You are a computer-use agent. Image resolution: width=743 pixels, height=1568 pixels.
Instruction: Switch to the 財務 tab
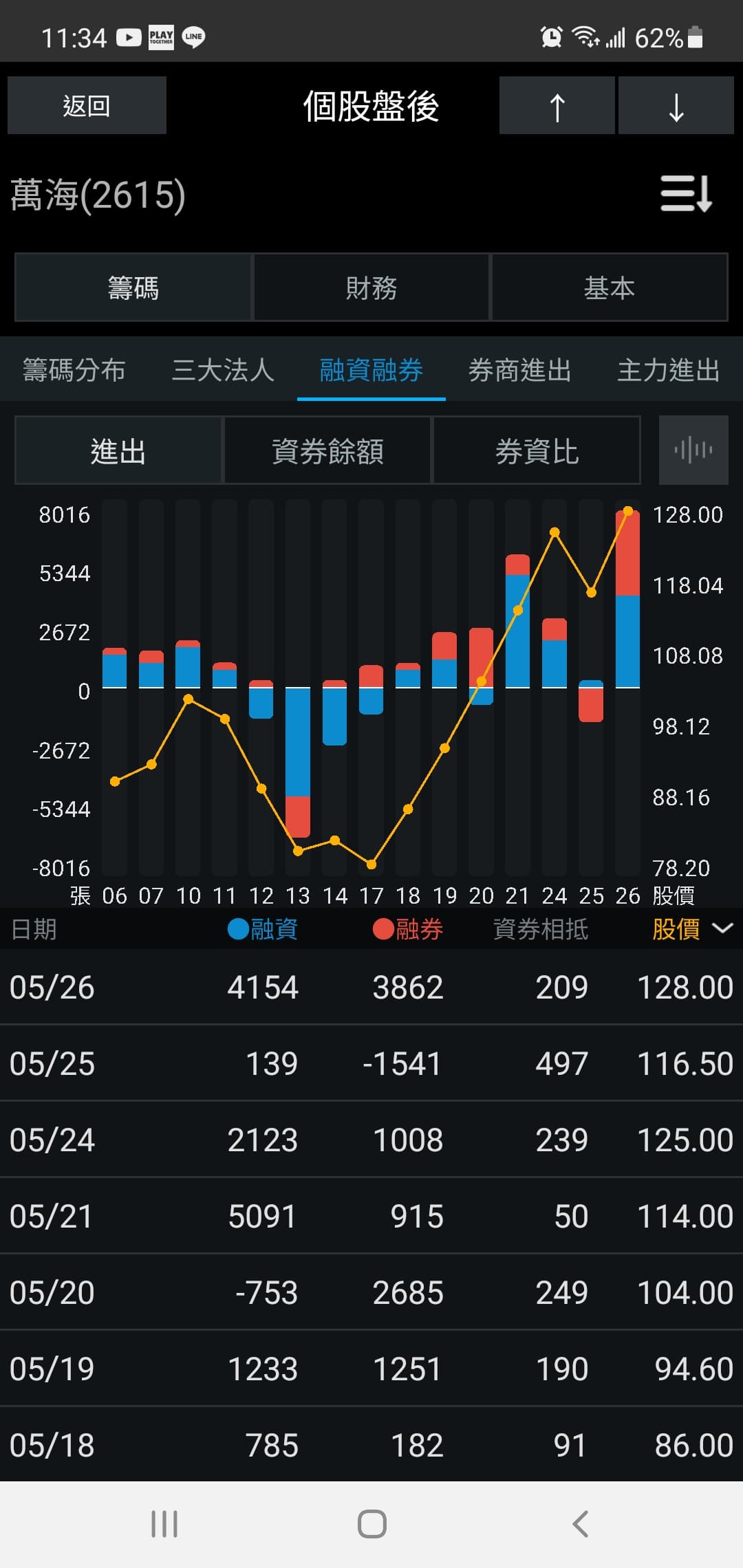(371, 288)
